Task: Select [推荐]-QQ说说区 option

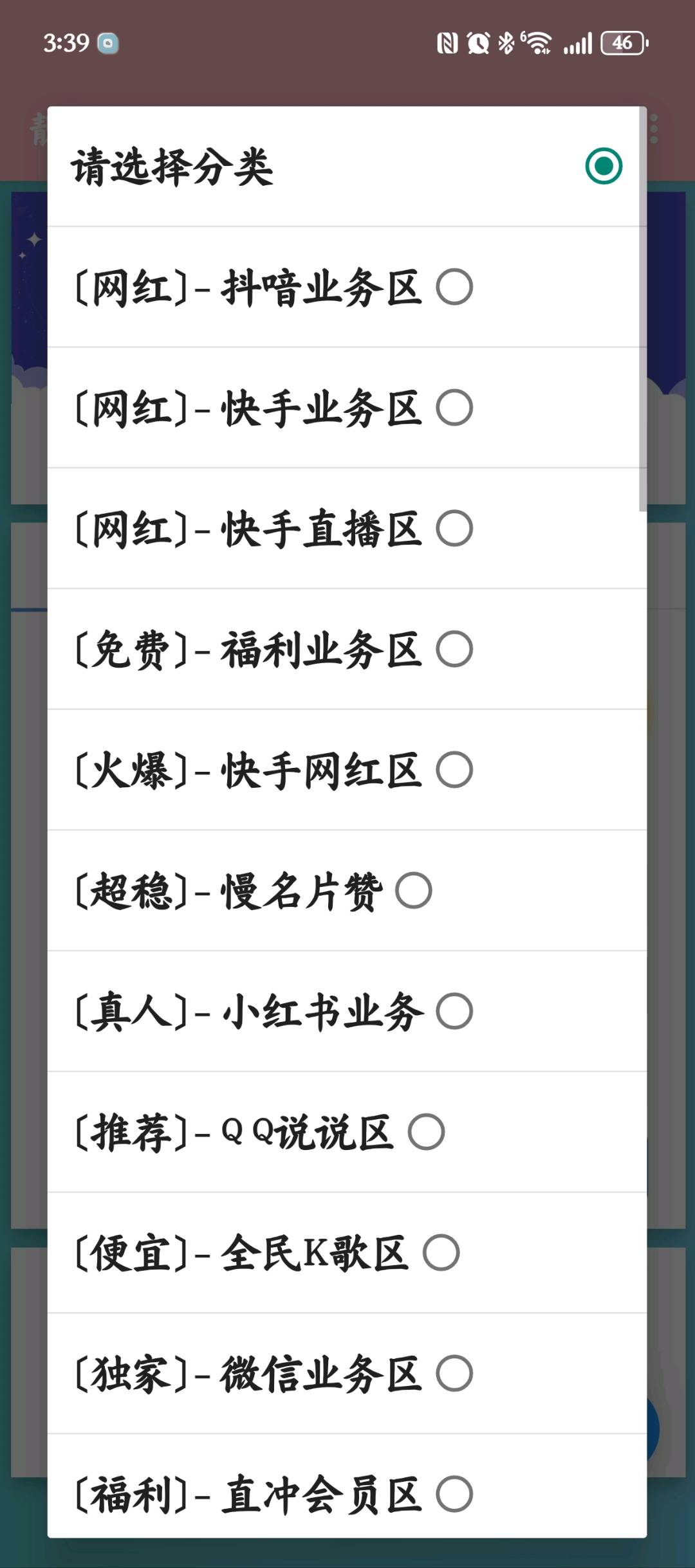Action: [x=347, y=1132]
